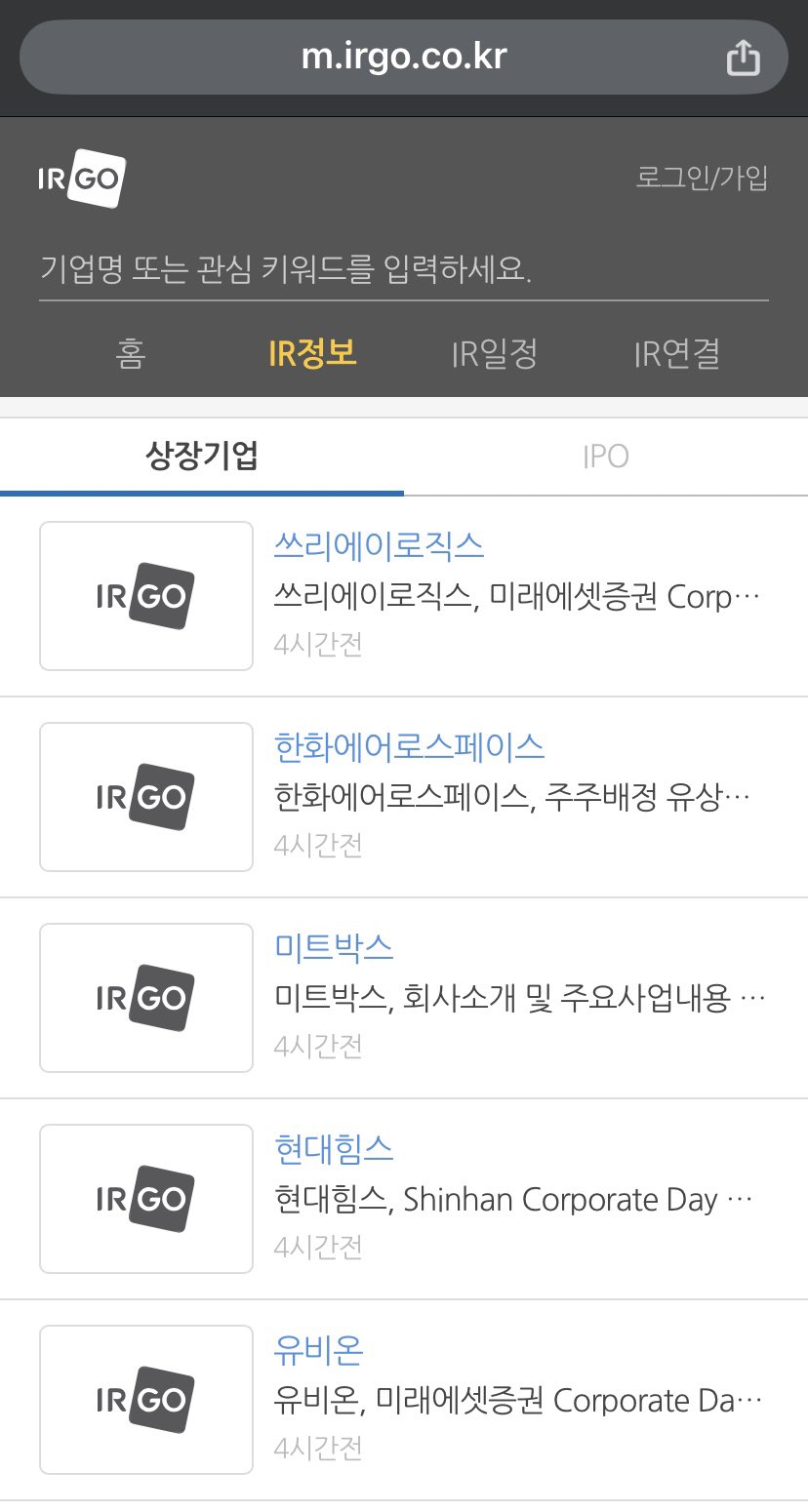Focus the 기업명 또는 관심 키워드 search field
The image size is (808, 1512).
coord(404,269)
